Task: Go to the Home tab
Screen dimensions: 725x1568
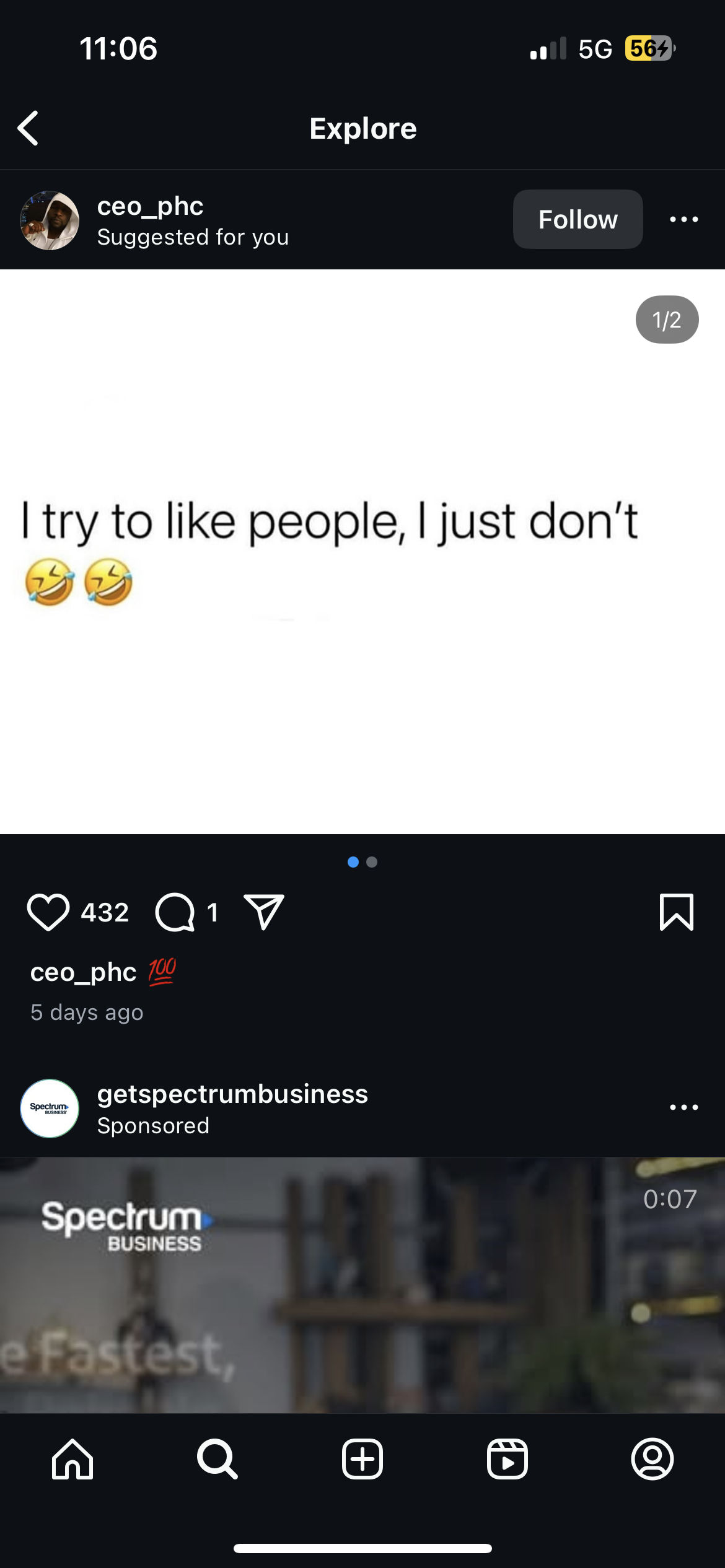Action: coord(72,1459)
